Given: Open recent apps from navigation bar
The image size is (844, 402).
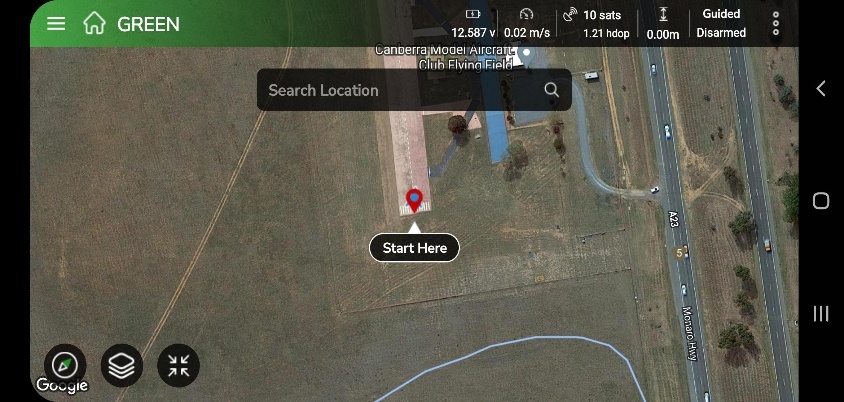Looking at the screenshot, I should tap(821, 314).
